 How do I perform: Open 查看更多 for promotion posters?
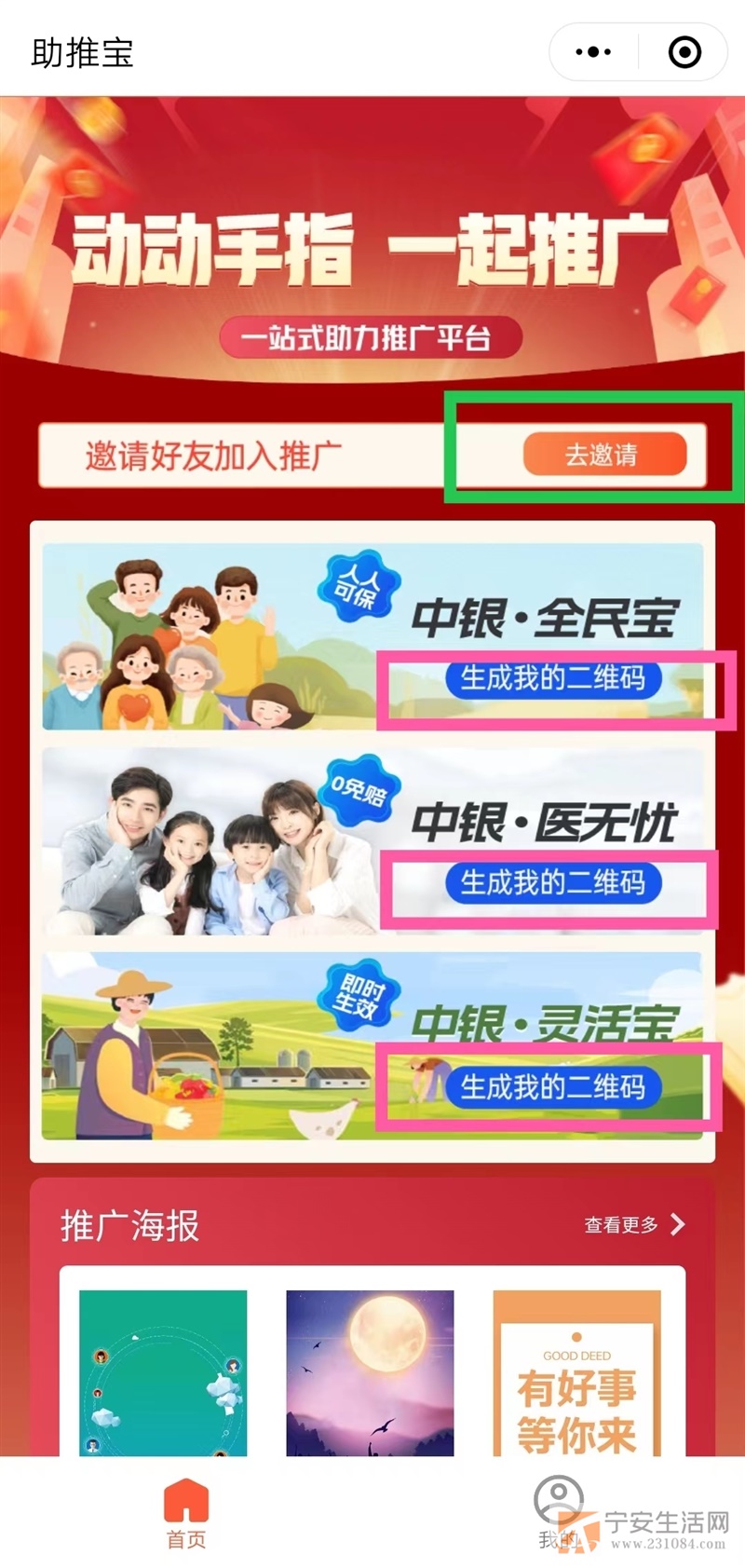point(634,1224)
